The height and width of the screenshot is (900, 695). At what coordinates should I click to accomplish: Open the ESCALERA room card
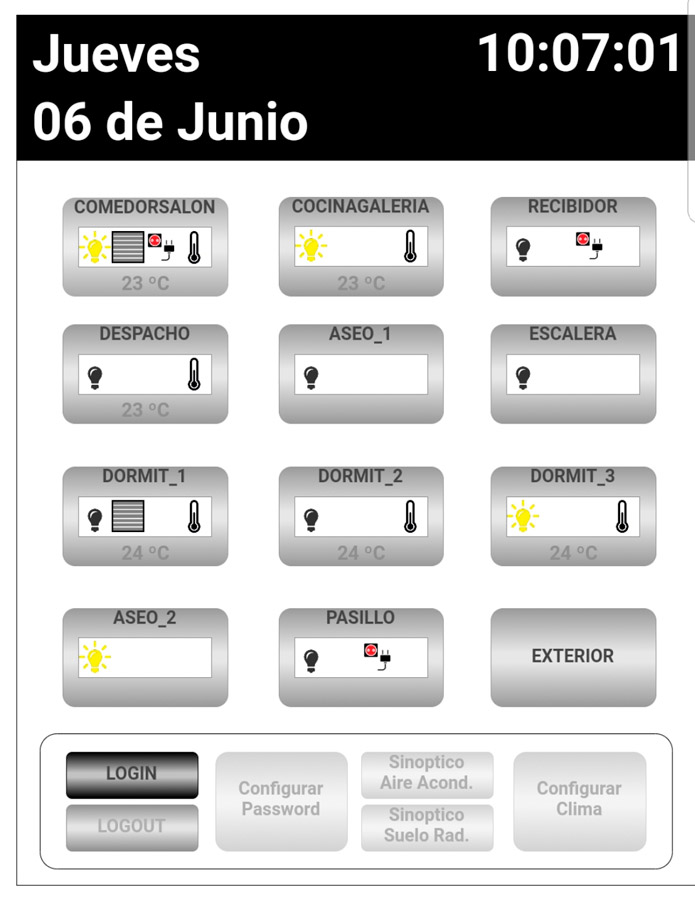pyautogui.click(x=573, y=335)
